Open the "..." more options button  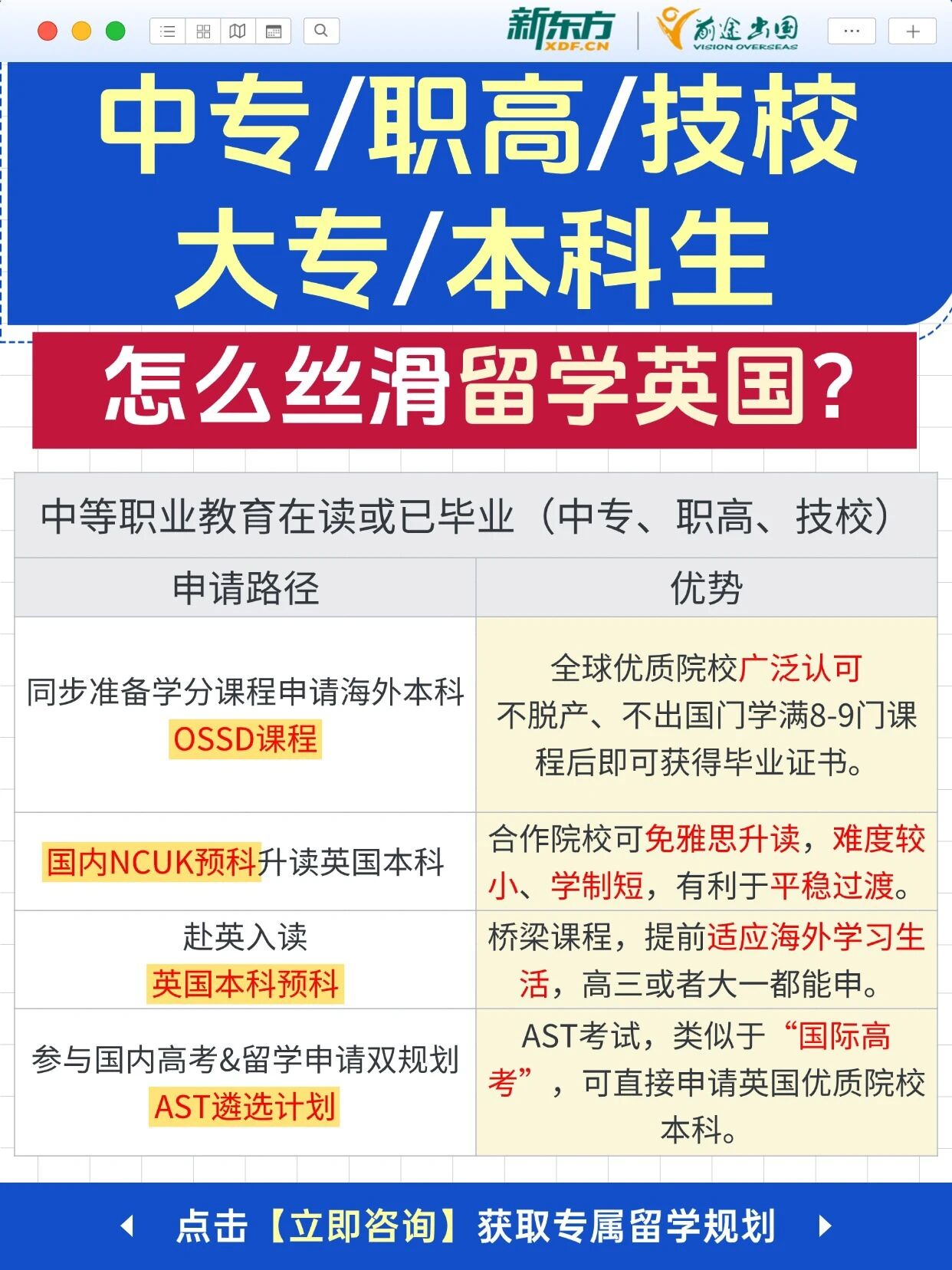(851, 31)
